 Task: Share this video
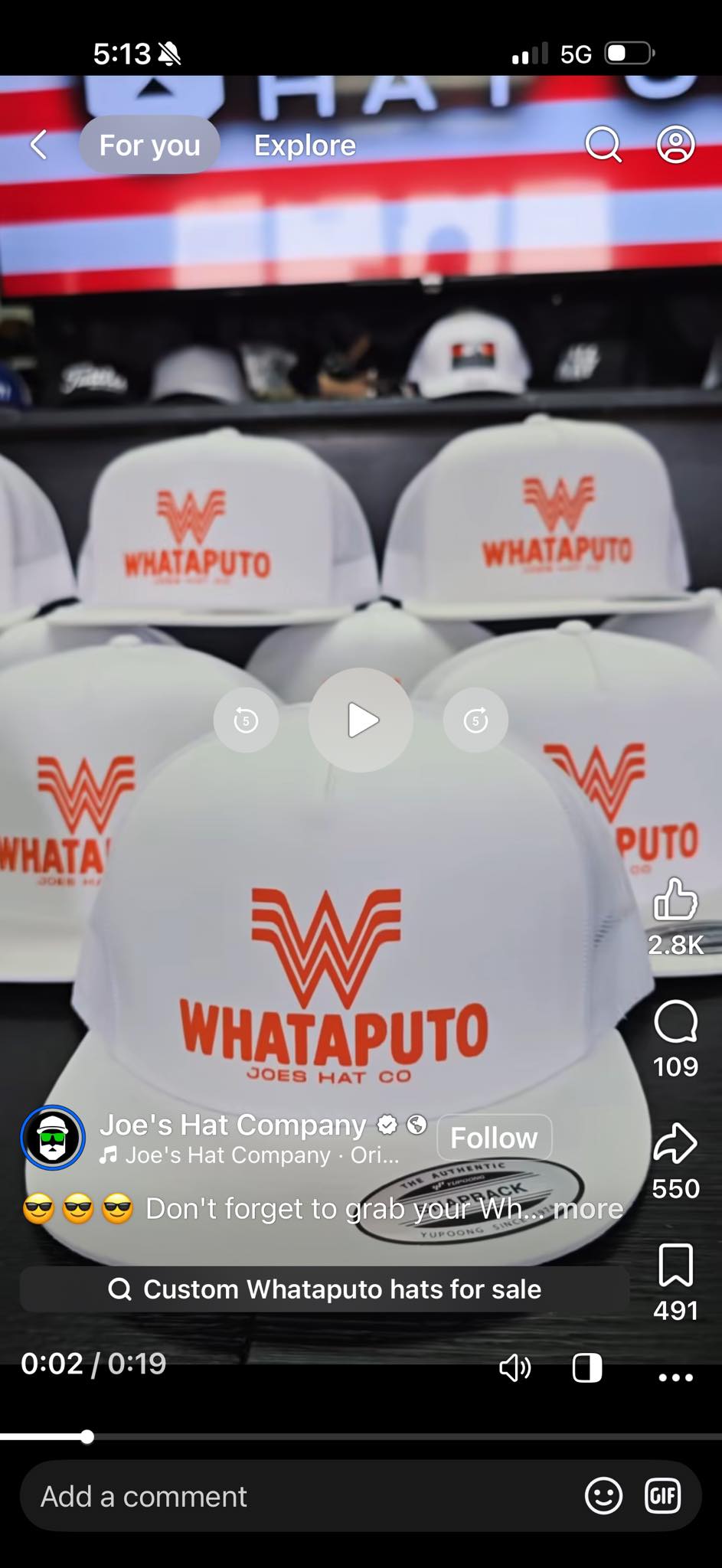pyautogui.click(x=675, y=1143)
